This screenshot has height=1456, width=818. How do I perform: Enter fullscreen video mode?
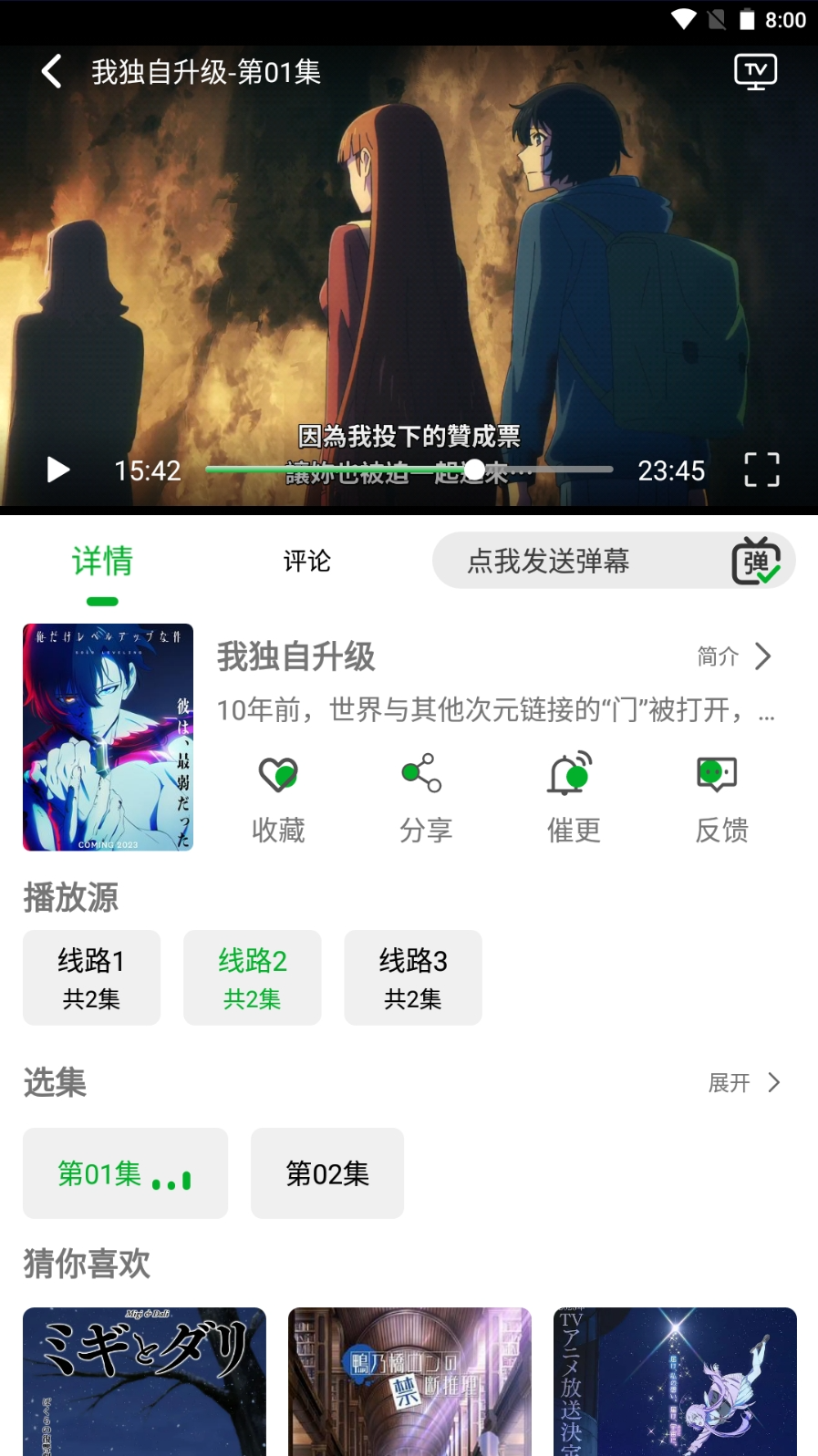coord(761,470)
